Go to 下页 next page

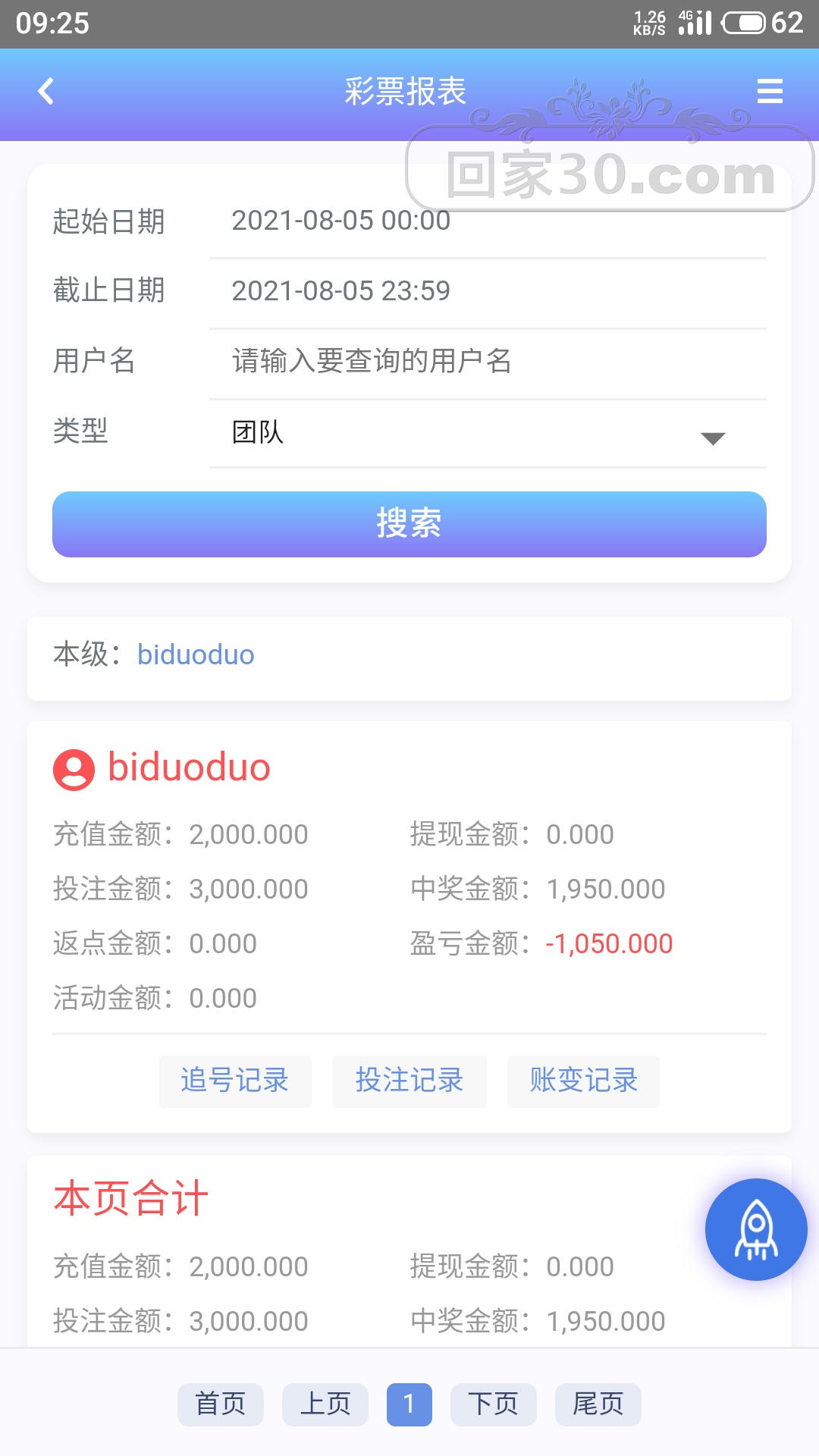click(494, 1404)
